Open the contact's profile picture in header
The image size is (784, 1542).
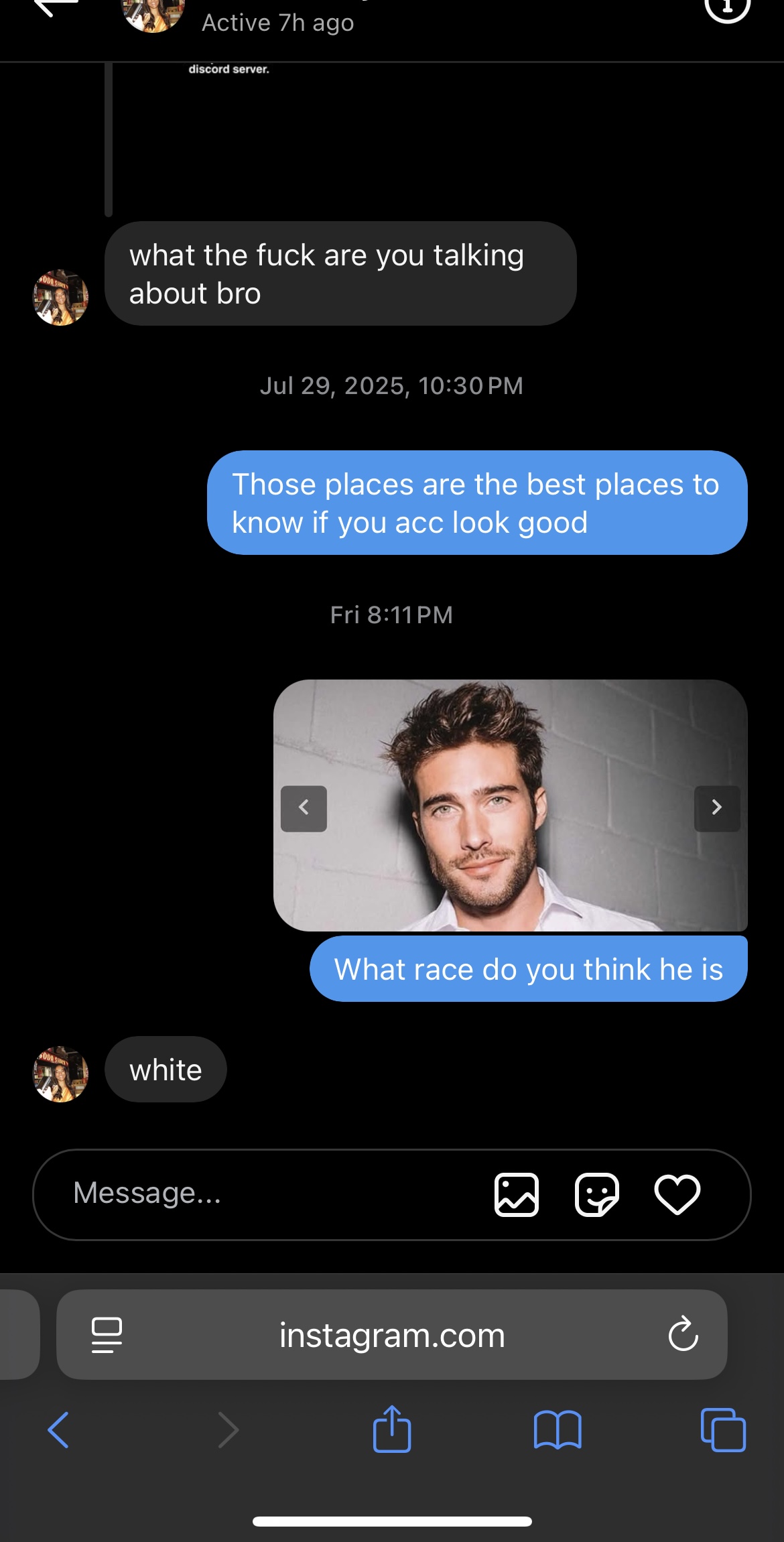(x=153, y=13)
